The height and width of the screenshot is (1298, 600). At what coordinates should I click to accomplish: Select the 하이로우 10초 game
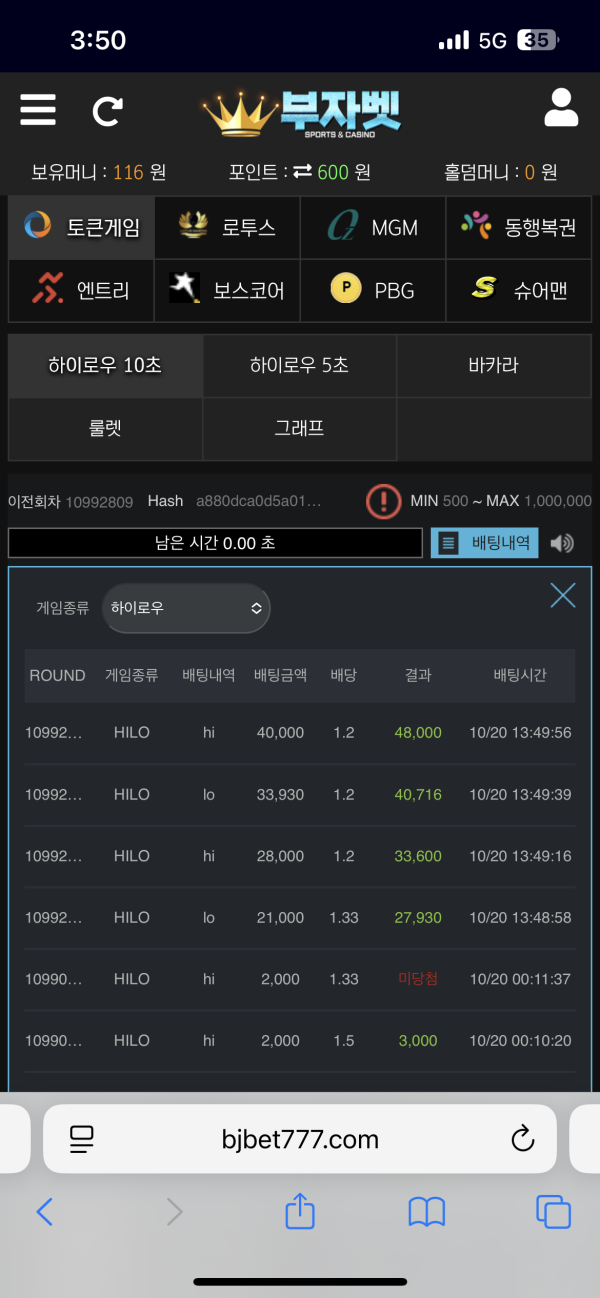click(105, 365)
